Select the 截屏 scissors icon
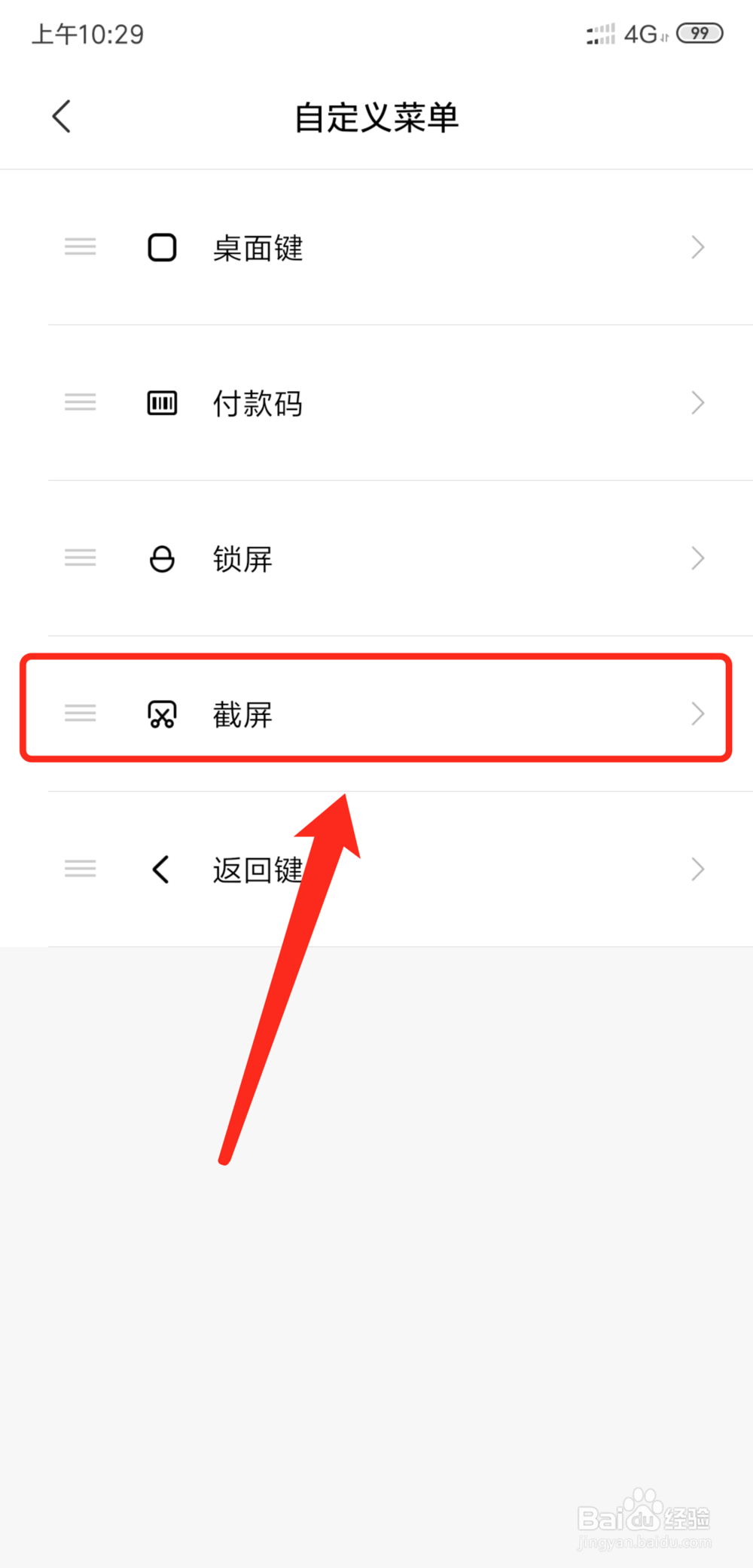 161,714
